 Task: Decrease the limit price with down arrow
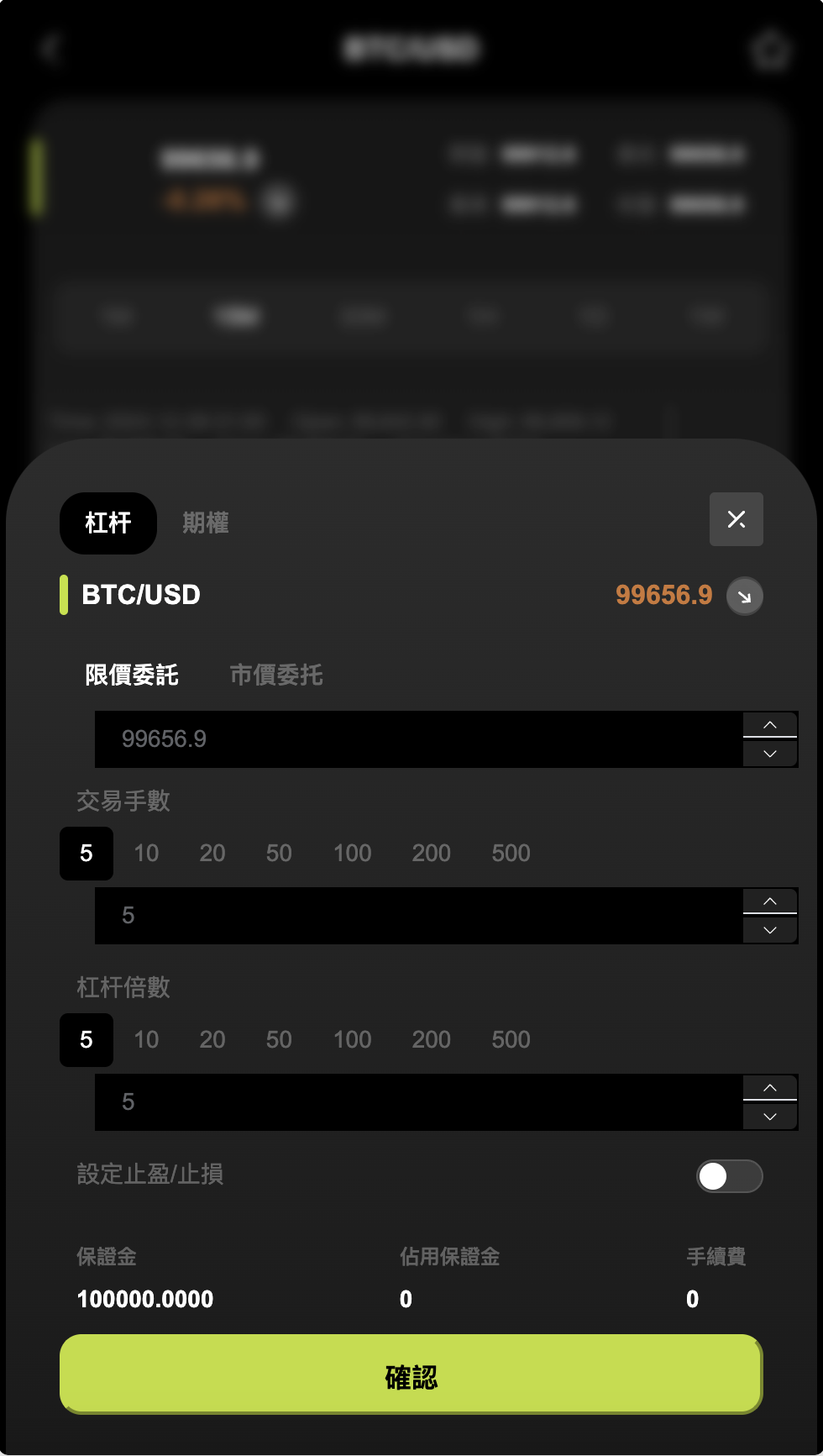[x=770, y=754]
